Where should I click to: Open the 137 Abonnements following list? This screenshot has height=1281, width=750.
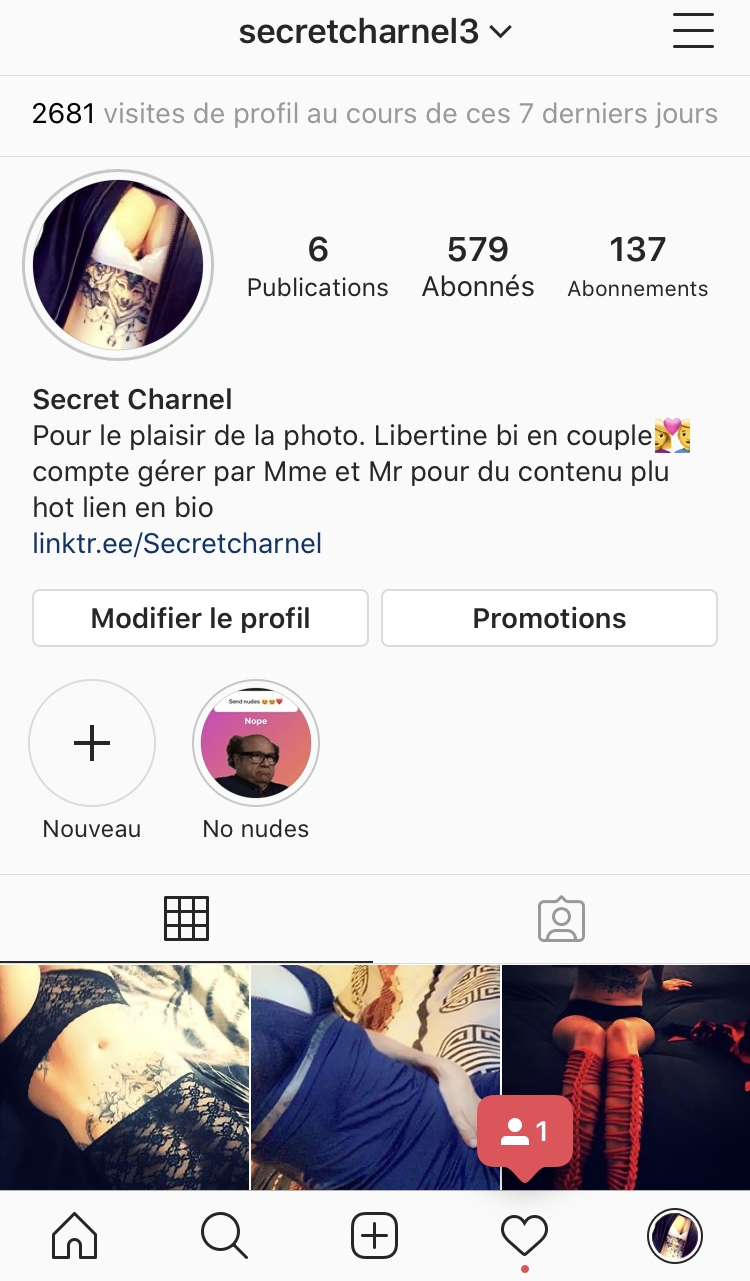point(638,266)
